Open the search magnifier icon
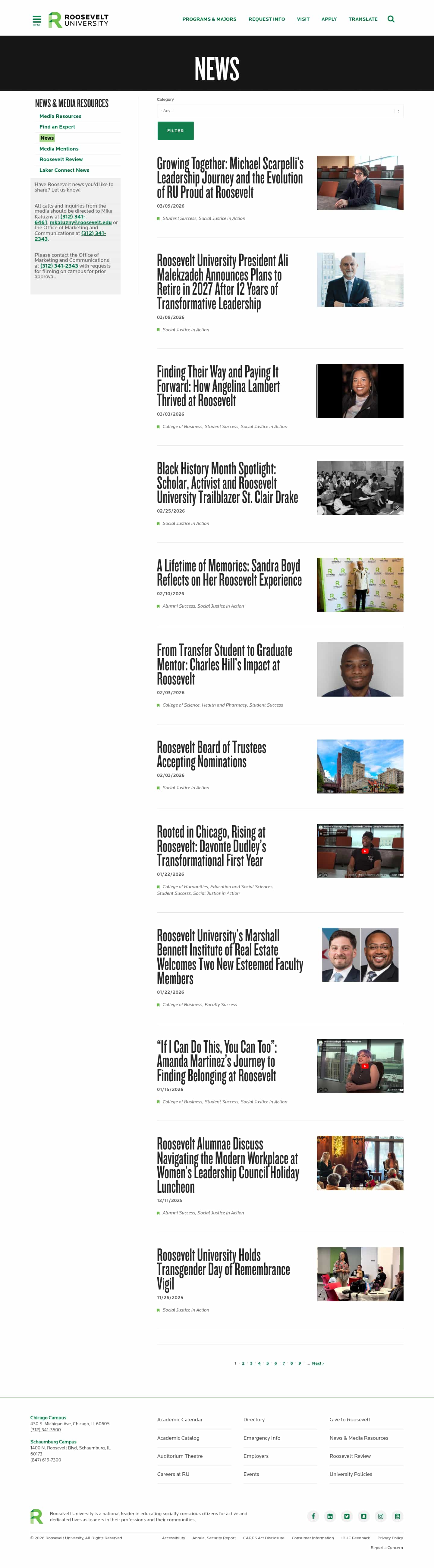 pos(391,19)
